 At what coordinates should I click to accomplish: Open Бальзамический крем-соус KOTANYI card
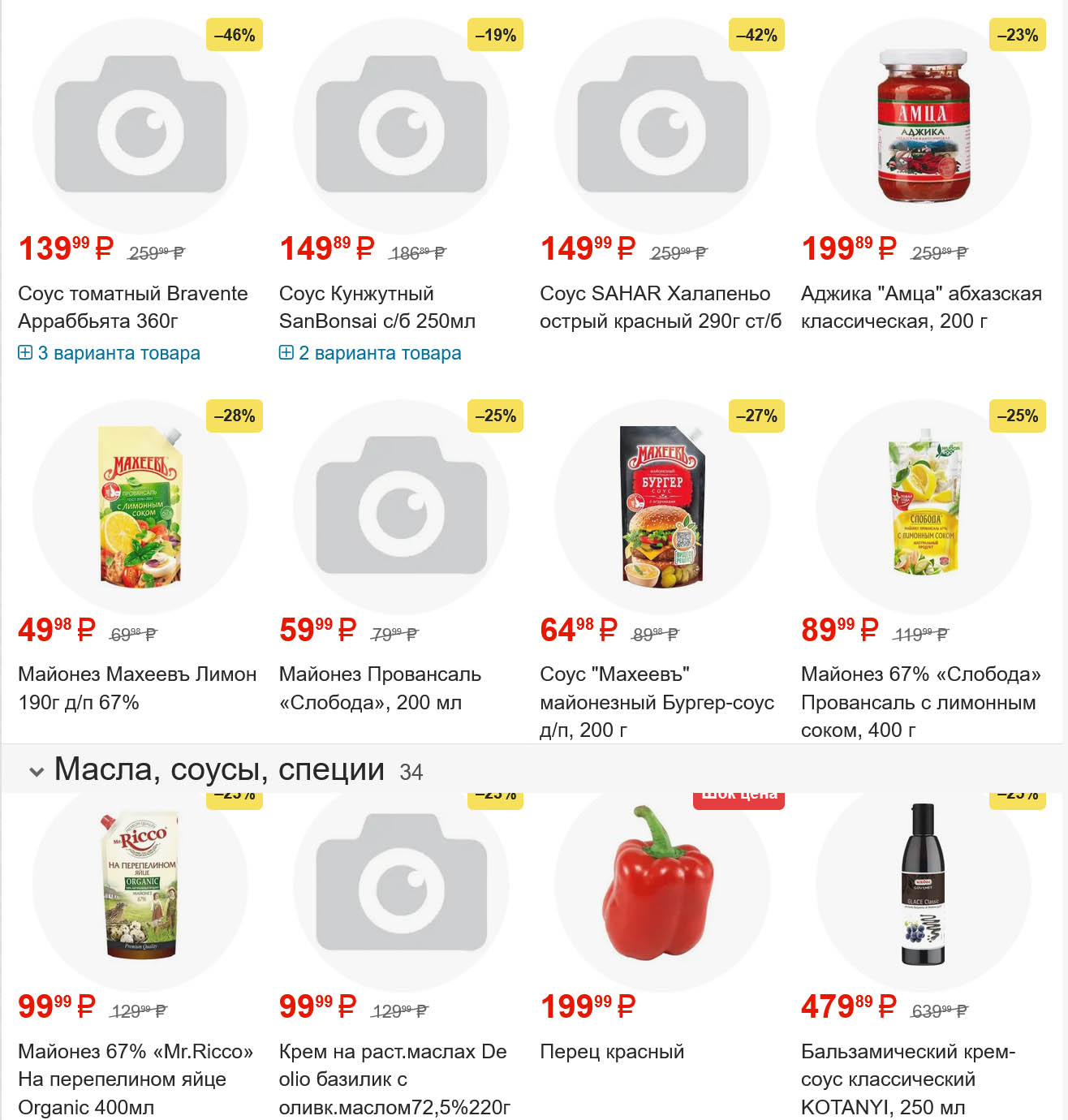[x=907, y=1079]
